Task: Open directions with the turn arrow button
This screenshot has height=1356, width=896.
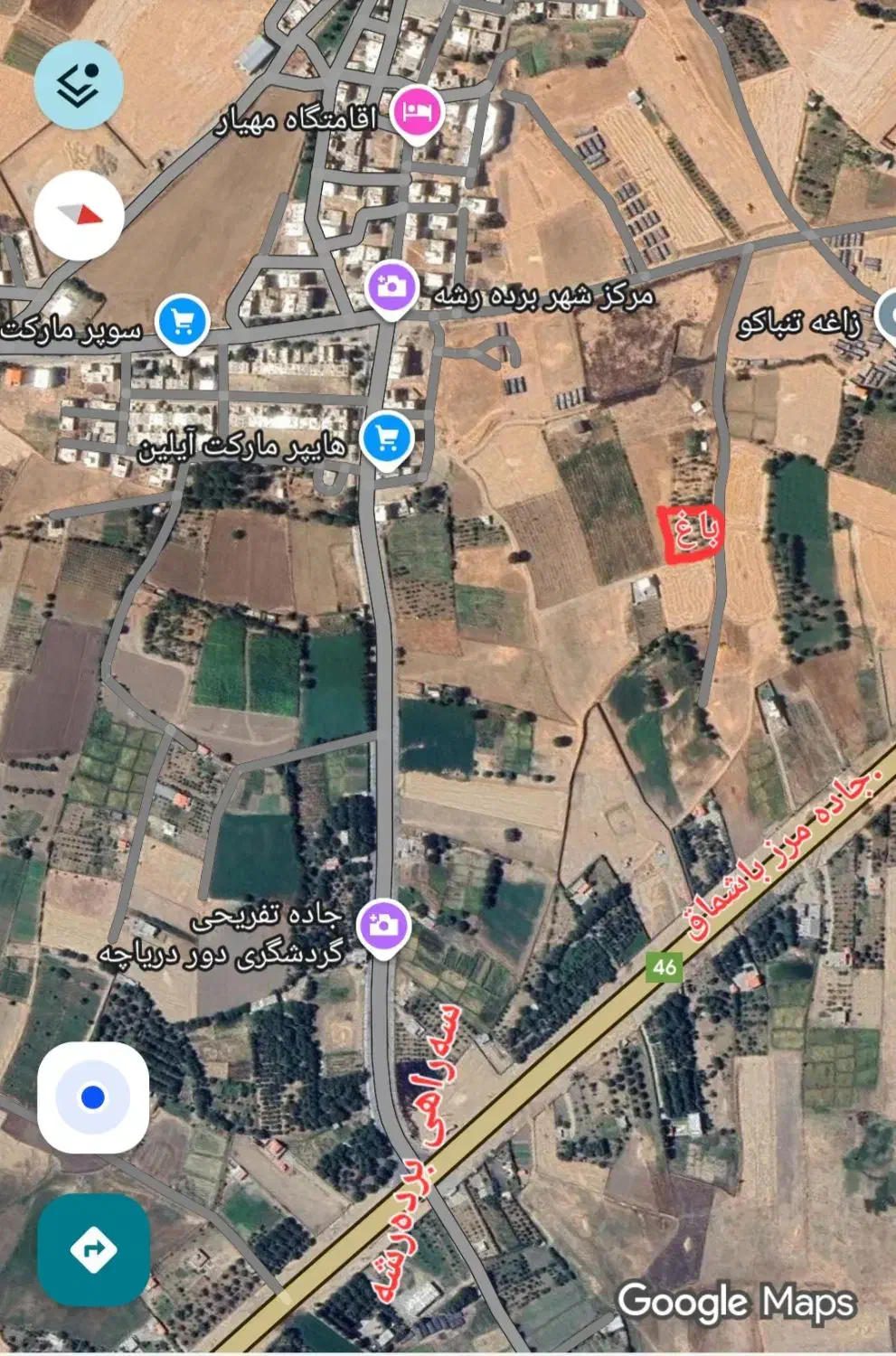Action: tap(93, 1249)
